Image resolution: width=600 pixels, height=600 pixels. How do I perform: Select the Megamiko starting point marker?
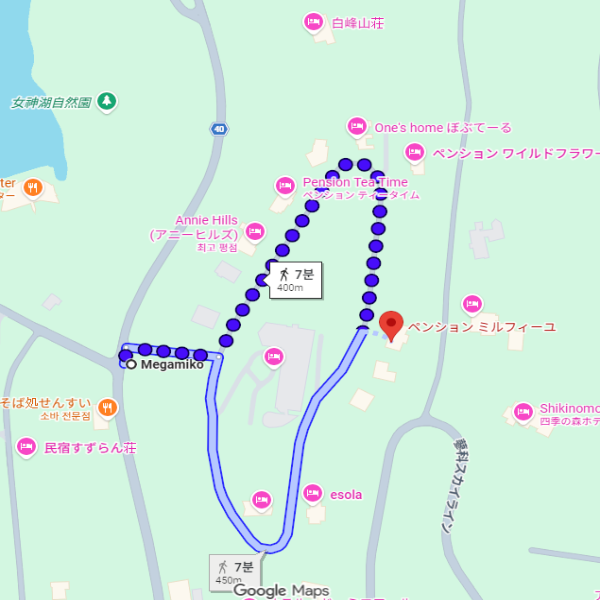131,365
